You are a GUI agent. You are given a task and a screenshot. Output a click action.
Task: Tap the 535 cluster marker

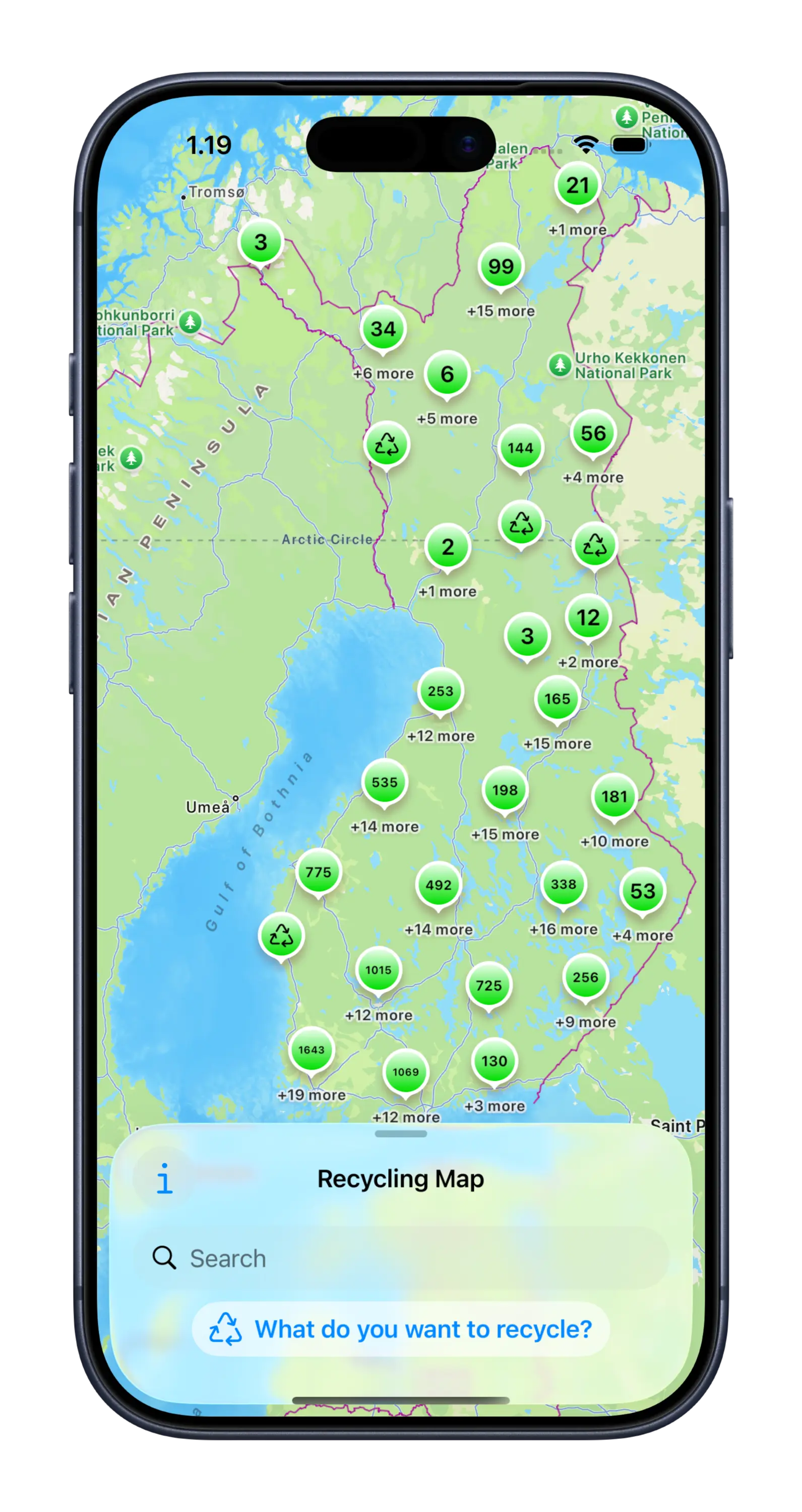point(385,782)
